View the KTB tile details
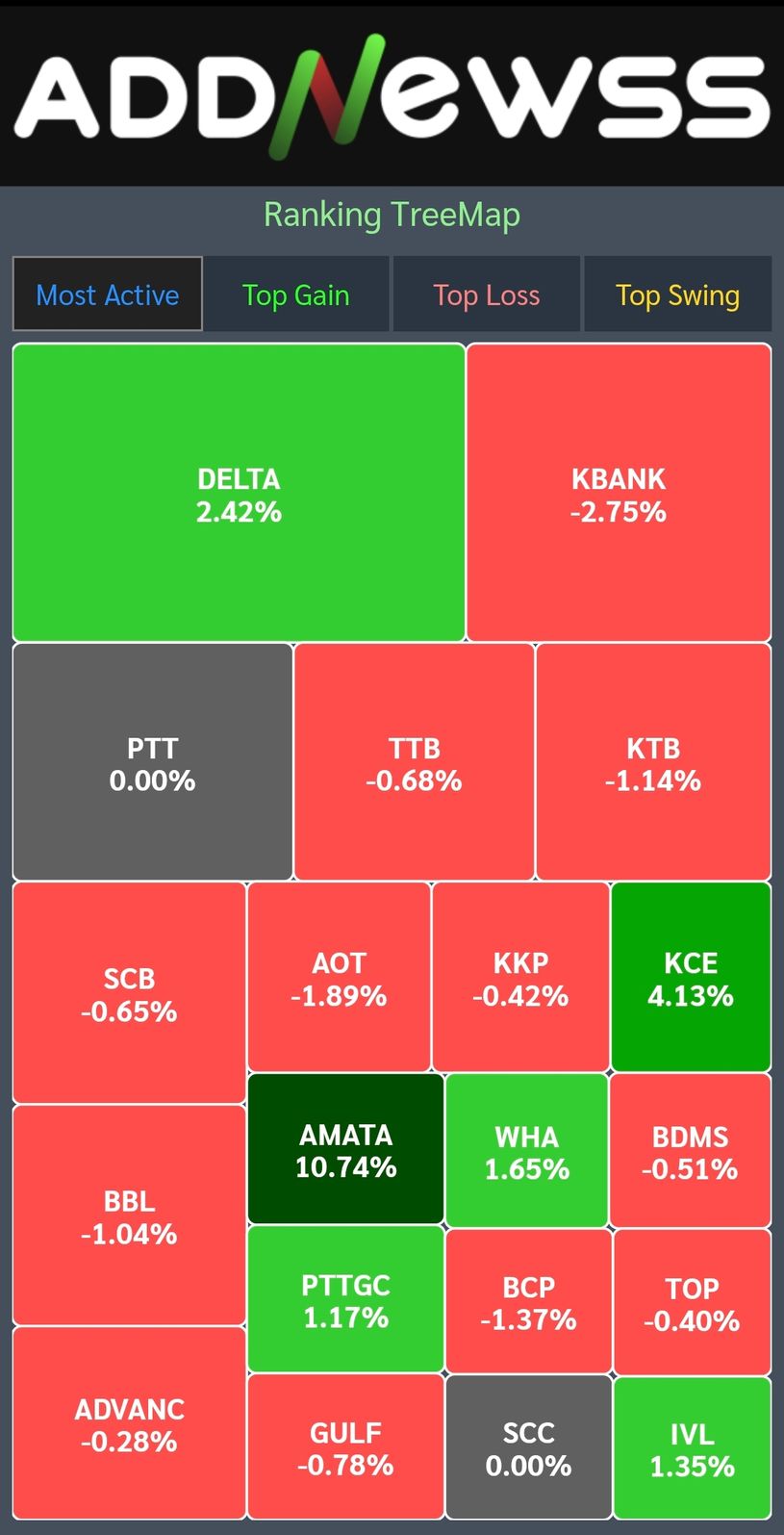This screenshot has height=1535, width=784. (x=653, y=762)
